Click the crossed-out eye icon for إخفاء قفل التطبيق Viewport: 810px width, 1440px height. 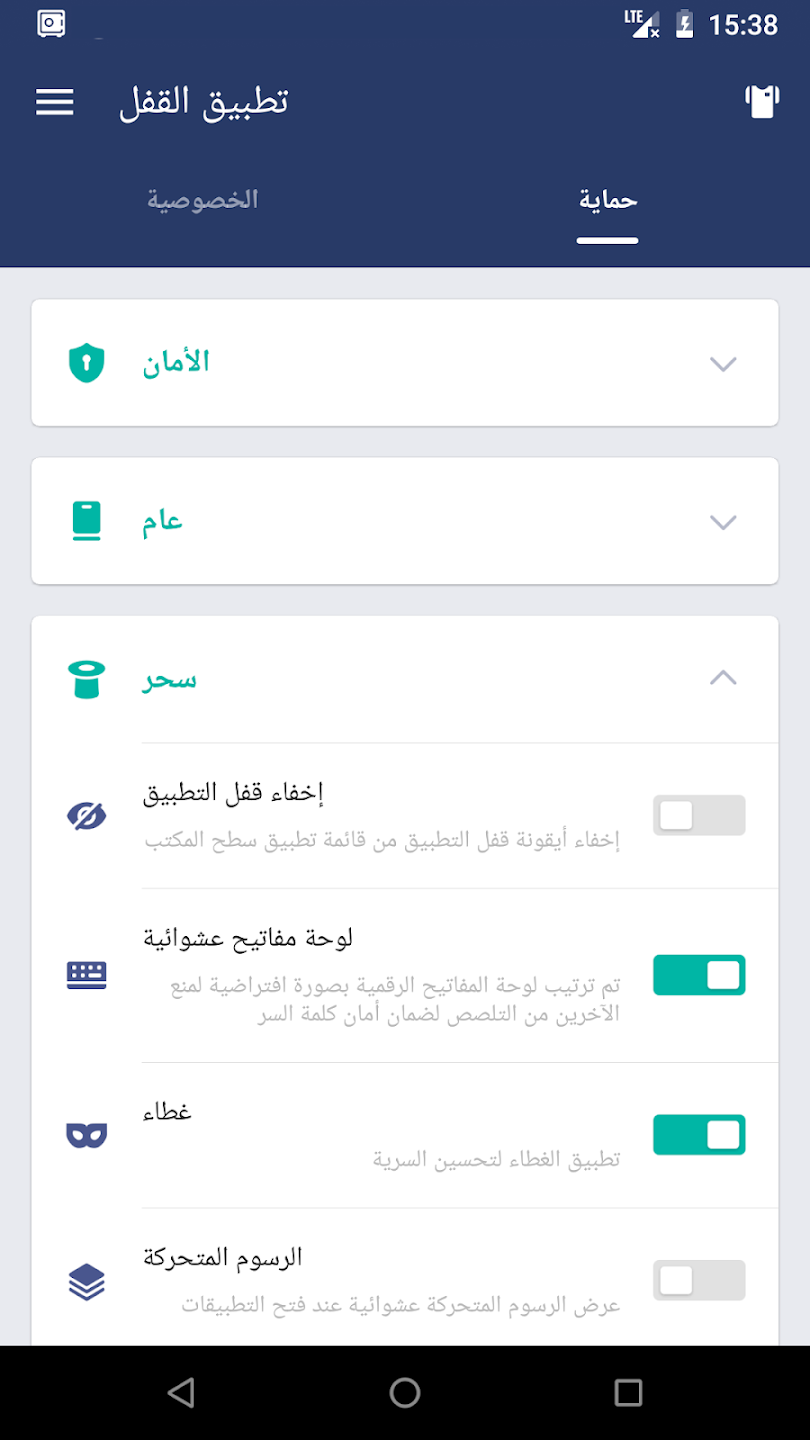point(86,816)
